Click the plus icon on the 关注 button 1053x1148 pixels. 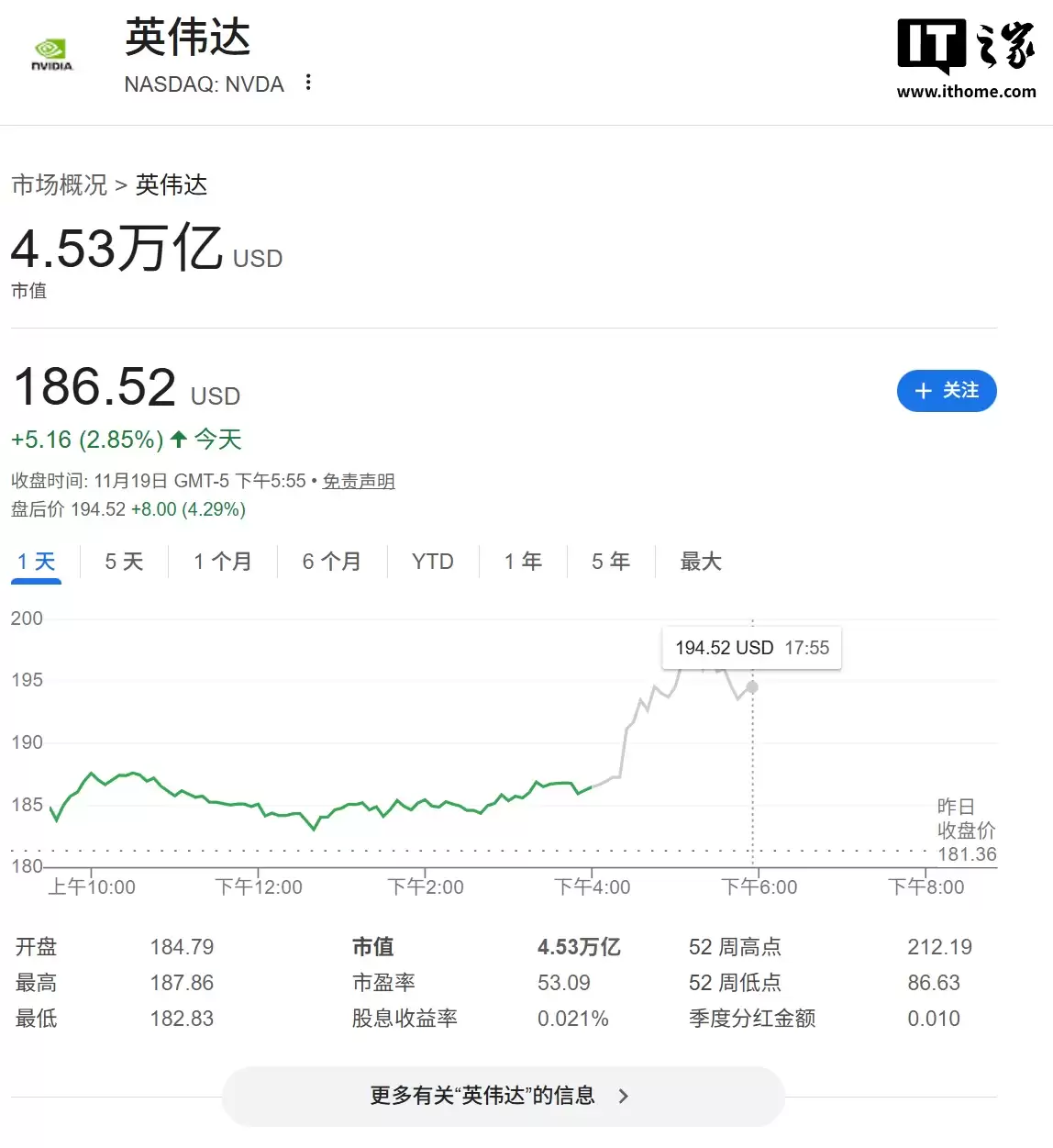point(923,391)
